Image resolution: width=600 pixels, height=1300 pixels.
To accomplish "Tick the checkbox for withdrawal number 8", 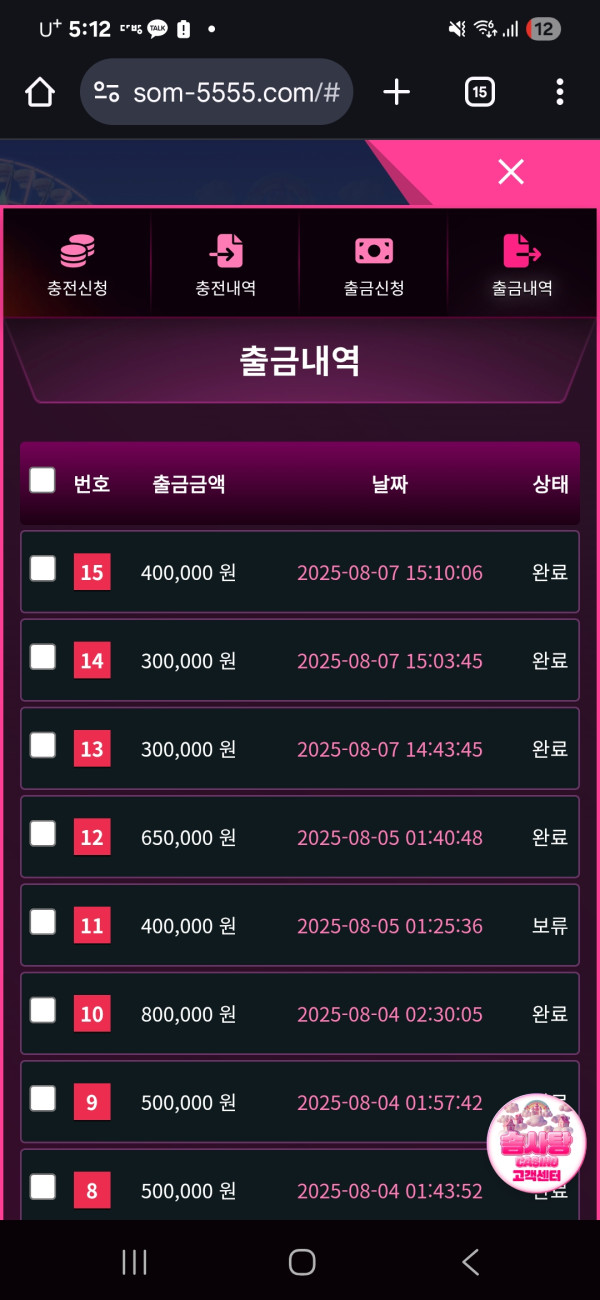I will point(42,1187).
